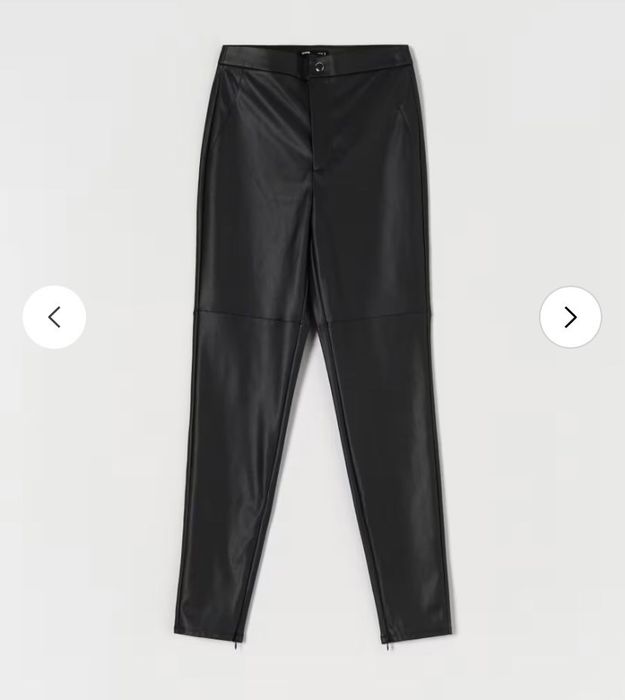
Task: Open the black trousers image full view
Action: pyautogui.click(x=312, y=340)
